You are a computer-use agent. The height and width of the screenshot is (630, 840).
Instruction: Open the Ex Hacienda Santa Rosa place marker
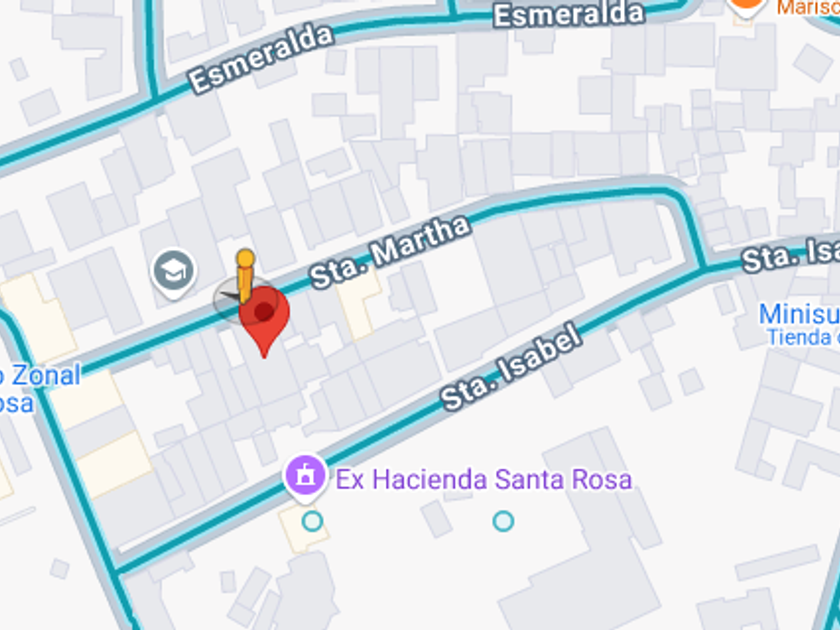click(303, 476)
